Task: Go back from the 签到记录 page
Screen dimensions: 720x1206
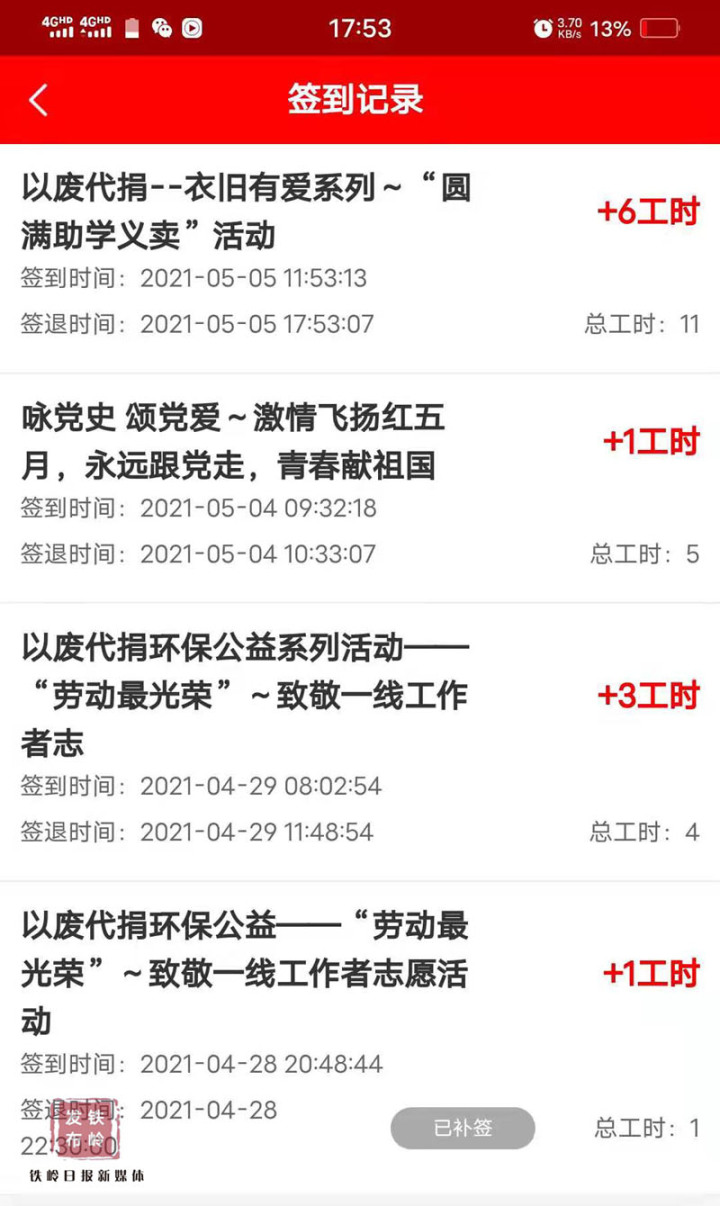Action: tap(38, 100)
